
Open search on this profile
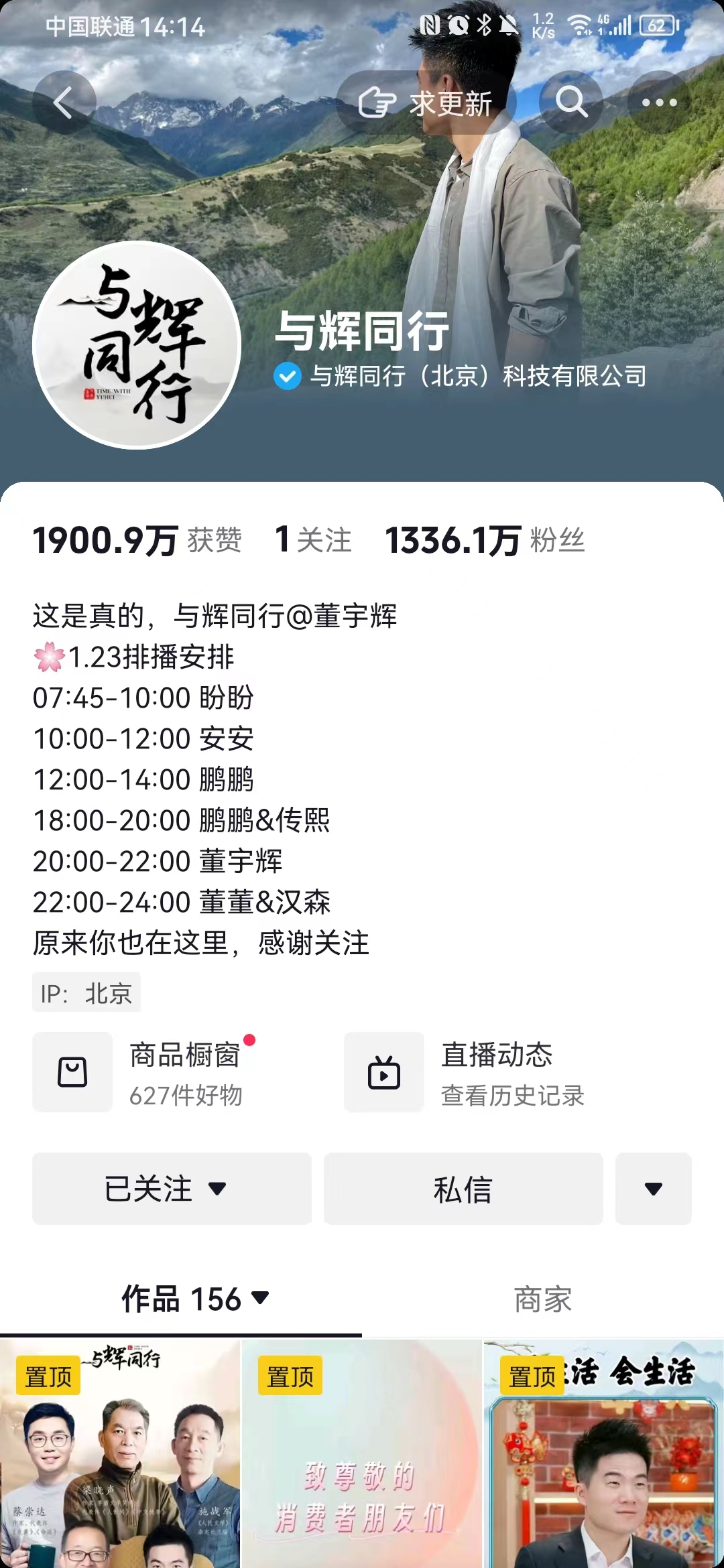571,103
